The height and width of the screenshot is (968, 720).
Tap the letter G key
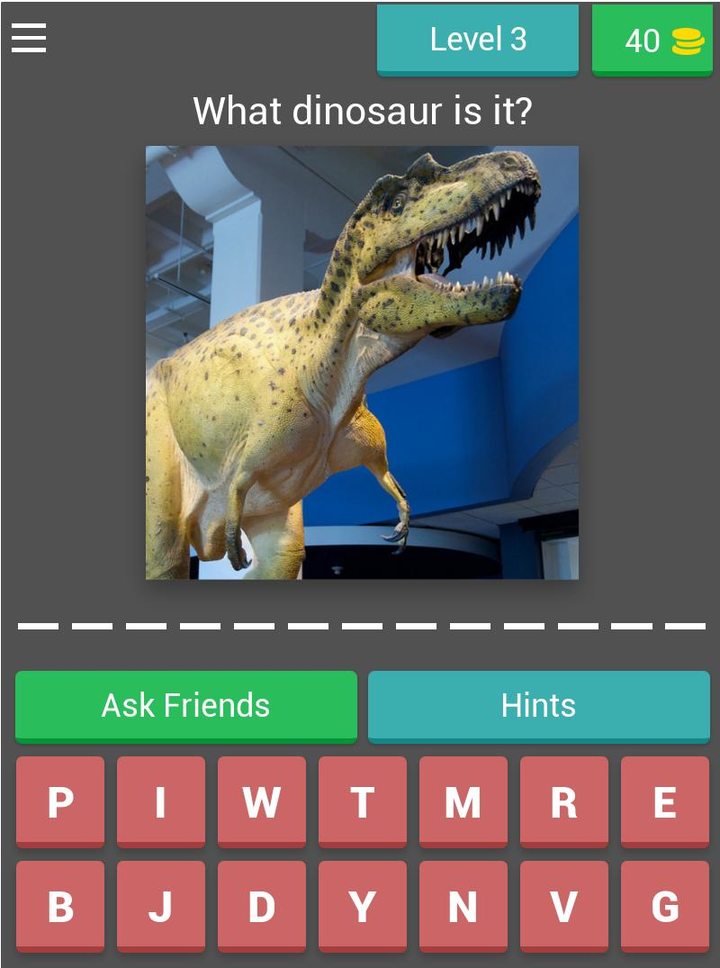[664, 903]
